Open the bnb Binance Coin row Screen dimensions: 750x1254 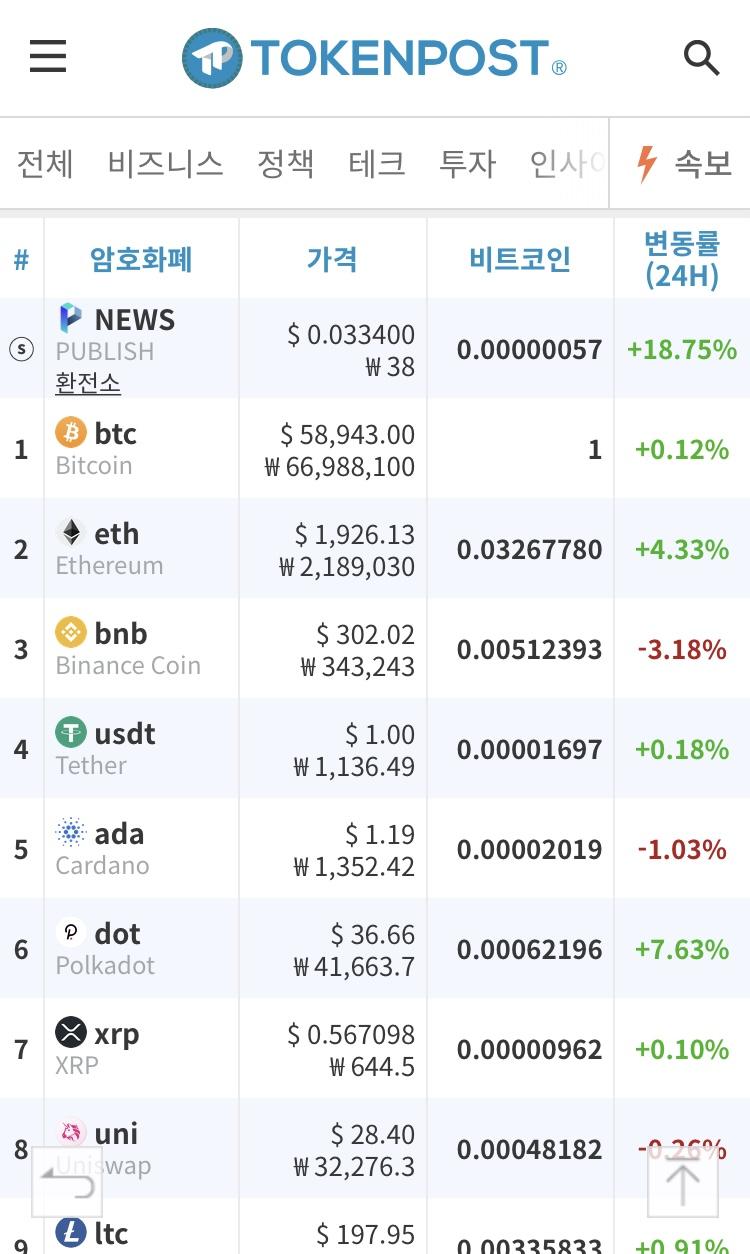pyautogui.click(x=375, y=649)
